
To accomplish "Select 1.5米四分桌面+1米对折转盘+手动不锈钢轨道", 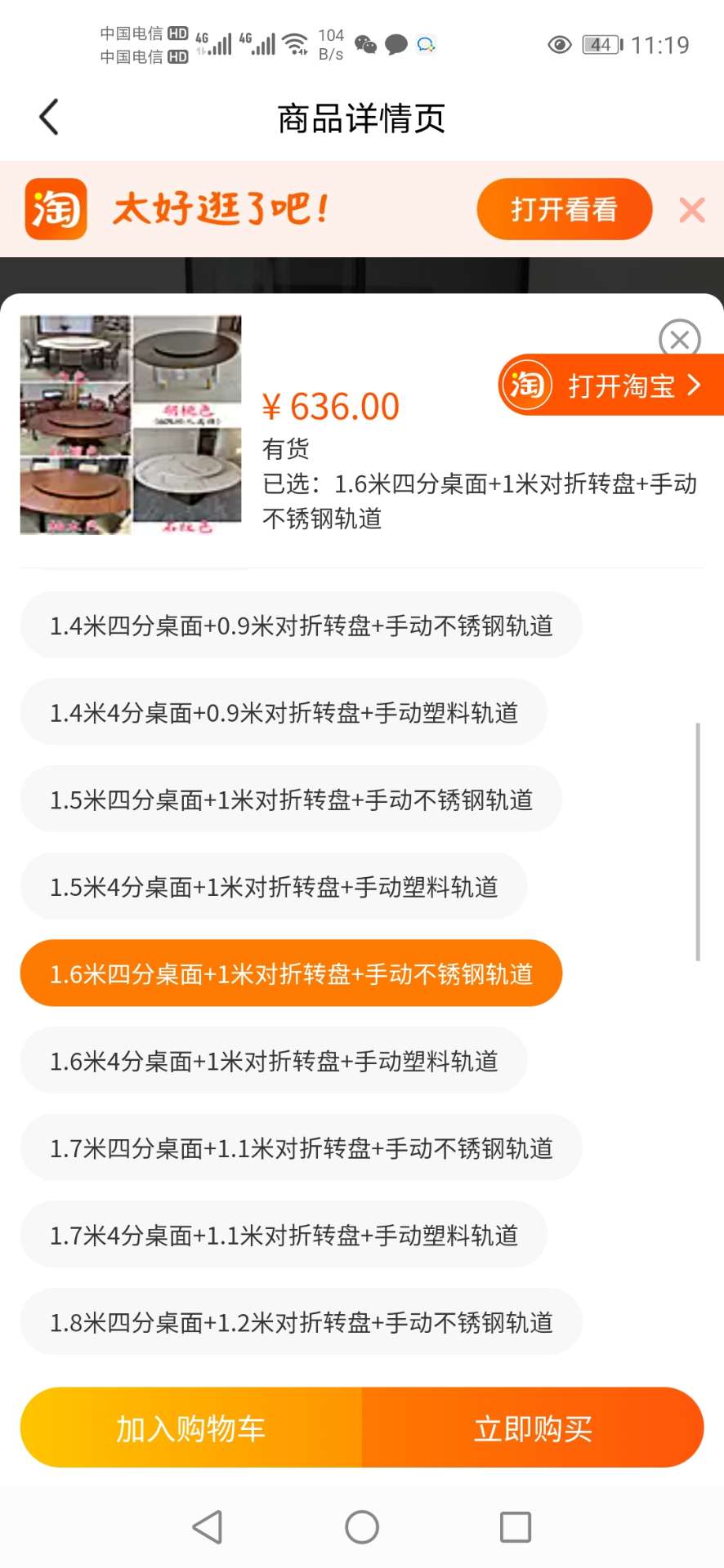I will (291, 800).
